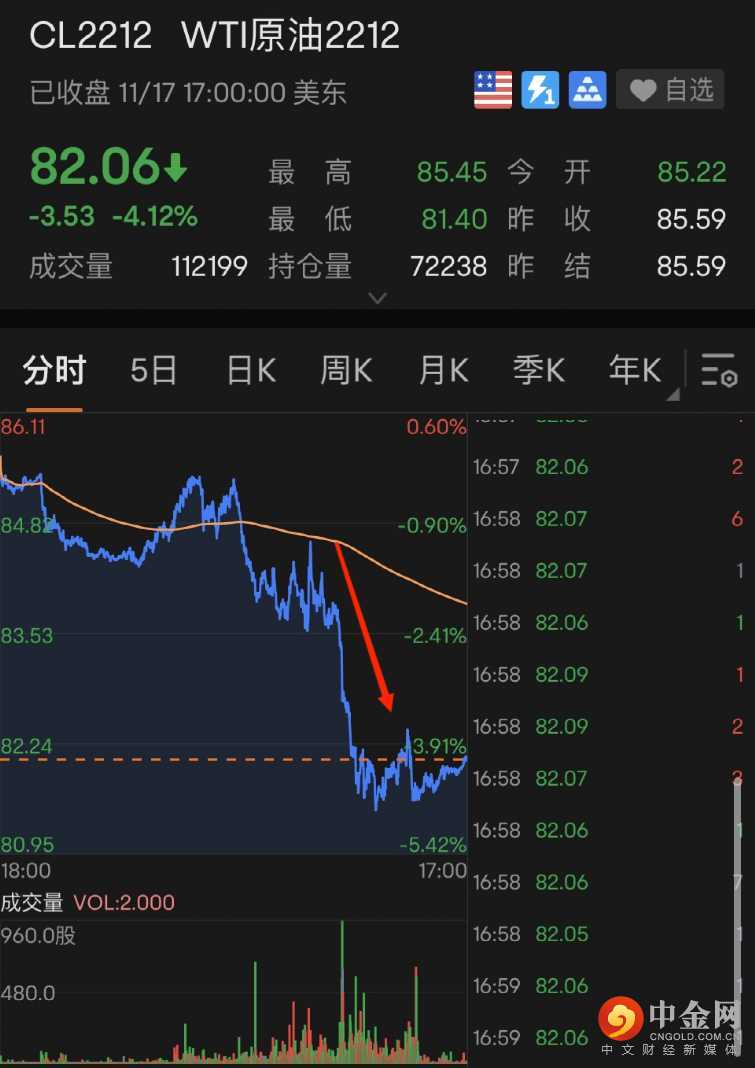Open the 日K daily candlestick tab
The image size is (755, 1068).
(250, 371)
